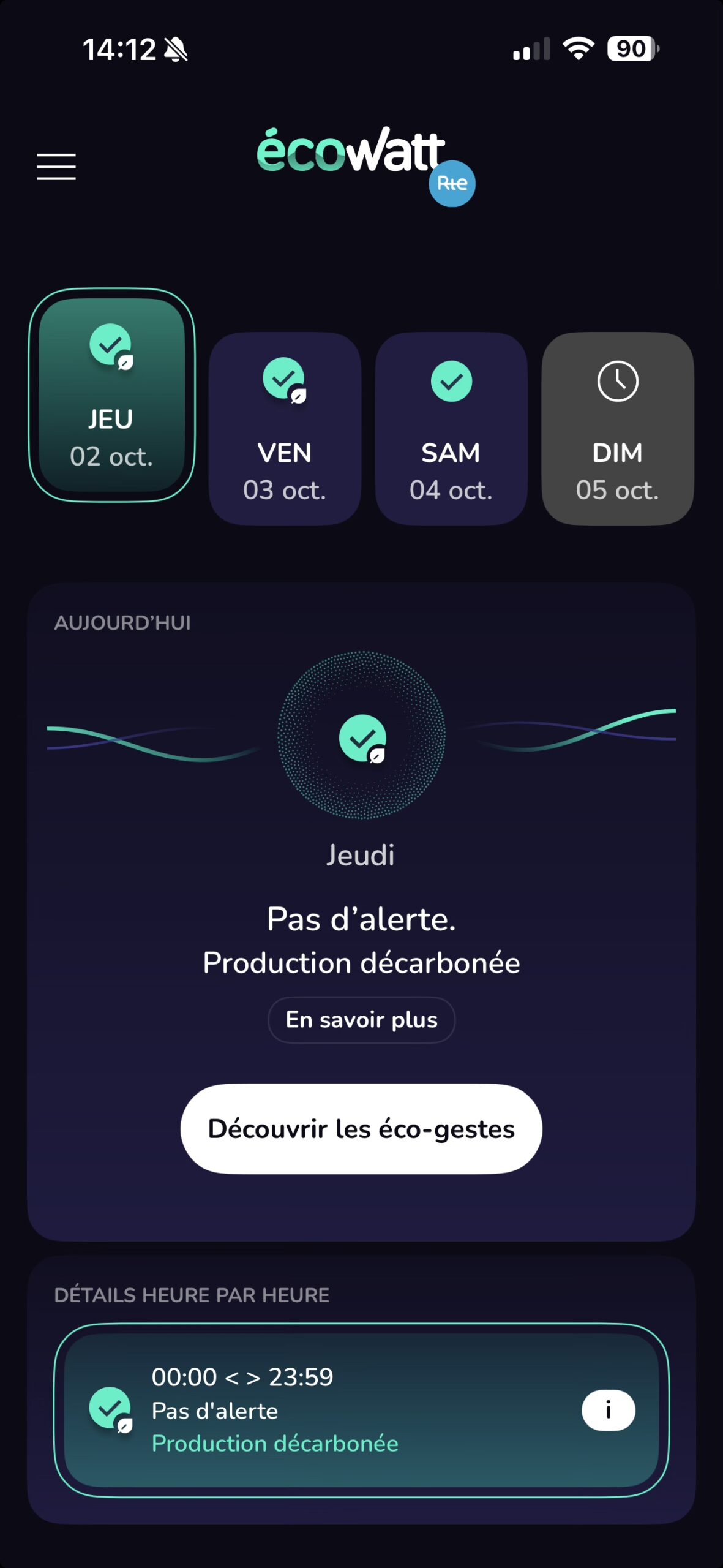The image size is (723, 1568).
Task: Show the SAM 04 oct. forecast
Action: [x=451, y=429]
